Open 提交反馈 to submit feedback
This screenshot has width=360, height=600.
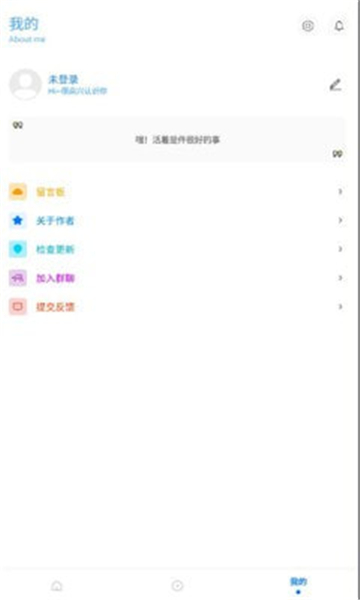(x=176, y=307)
